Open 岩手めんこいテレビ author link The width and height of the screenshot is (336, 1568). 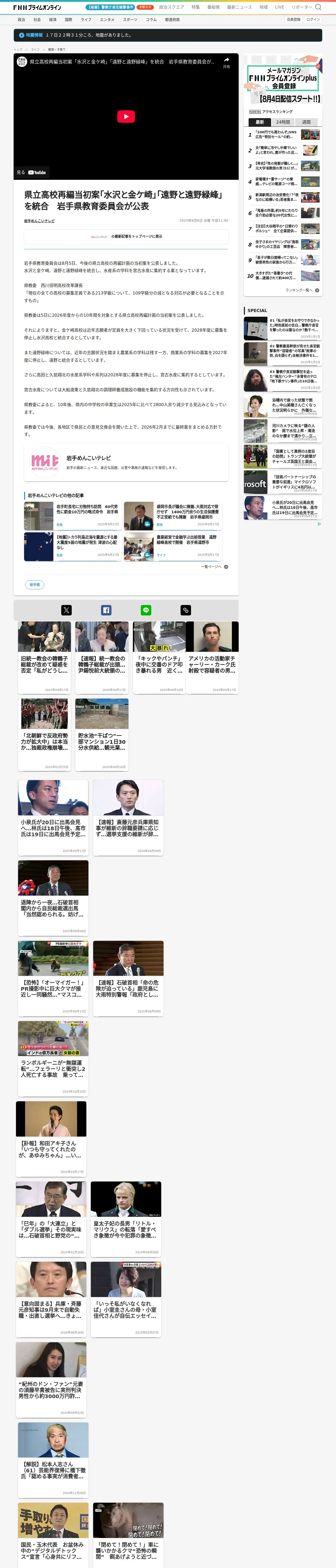pyautogui.click(x=39, y=221)
